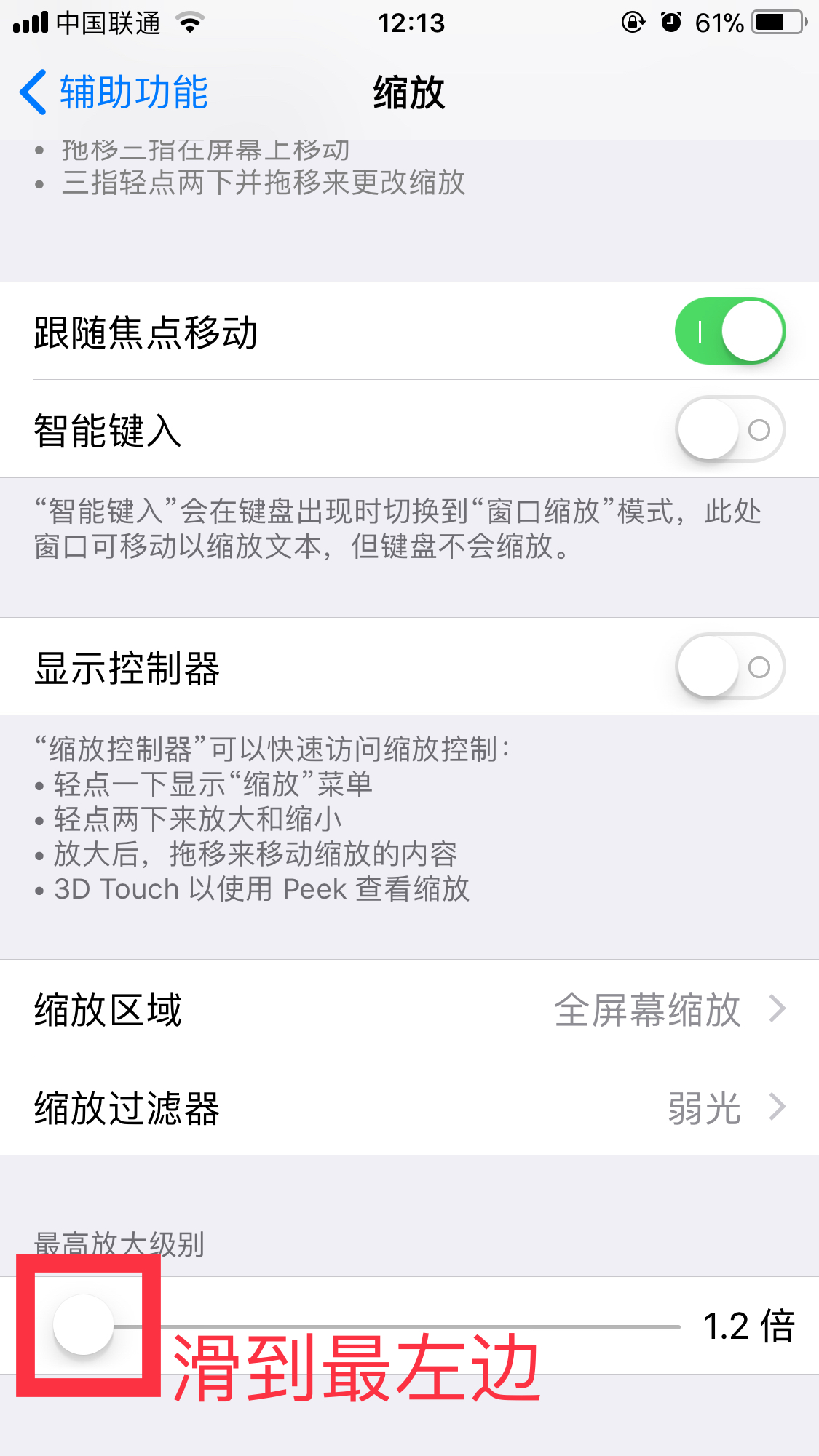Click the orientation lock icon
The image size is (819, 1456).
point(633,22)
